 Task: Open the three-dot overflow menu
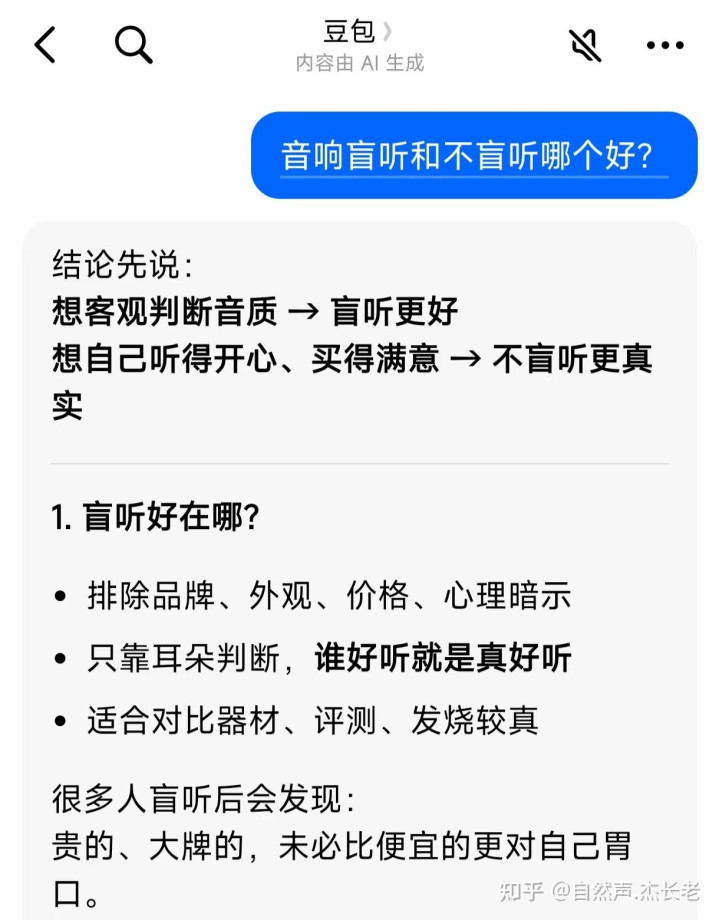665,45
